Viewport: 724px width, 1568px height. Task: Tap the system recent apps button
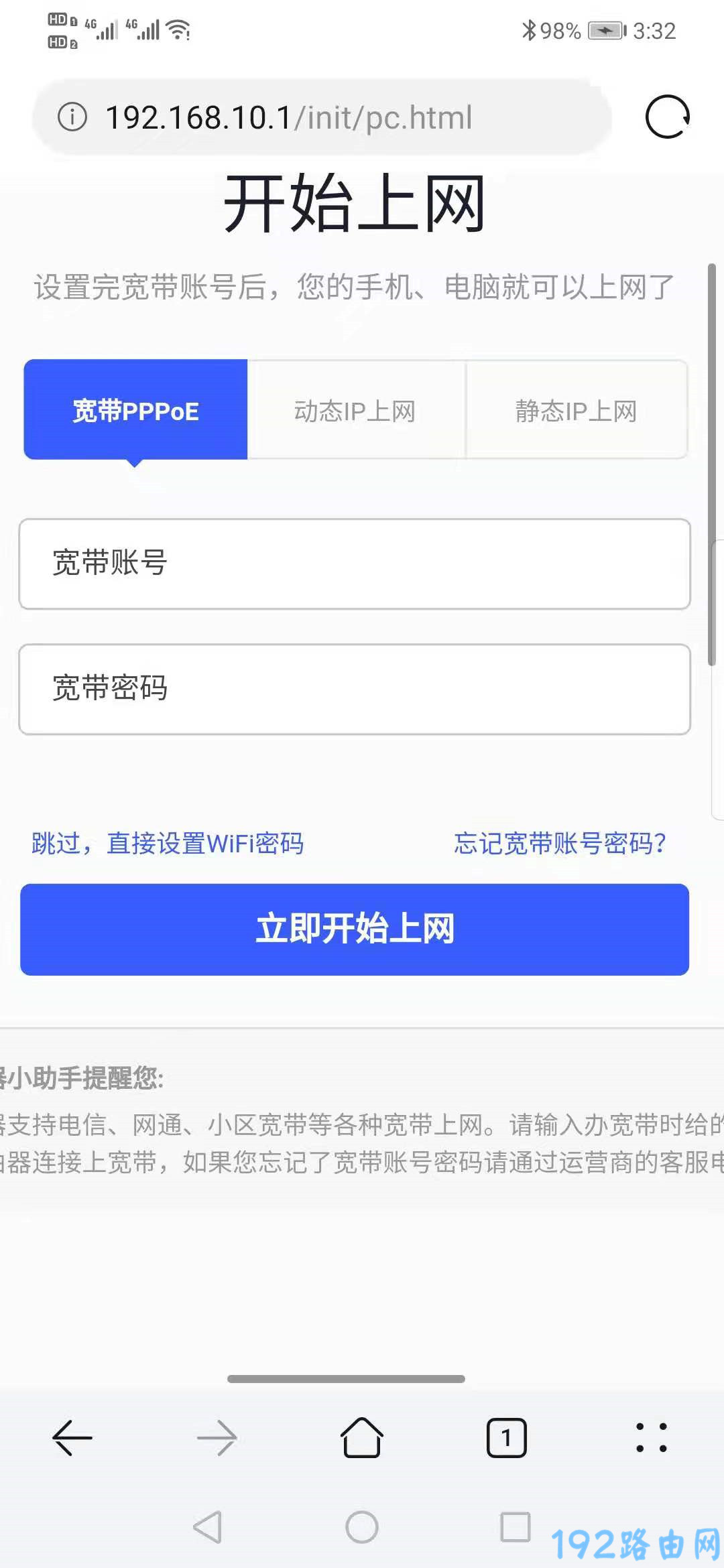(516, 1526)
